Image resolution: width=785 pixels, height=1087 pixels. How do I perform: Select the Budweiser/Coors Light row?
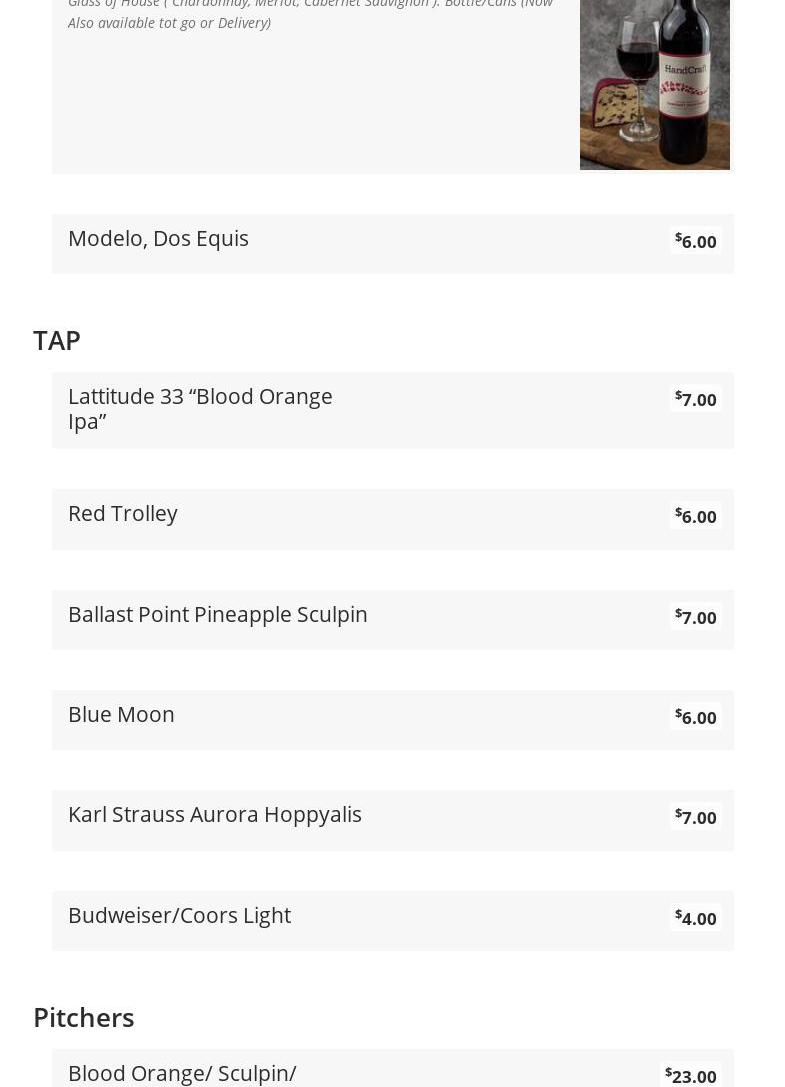(x=180, y=916)
